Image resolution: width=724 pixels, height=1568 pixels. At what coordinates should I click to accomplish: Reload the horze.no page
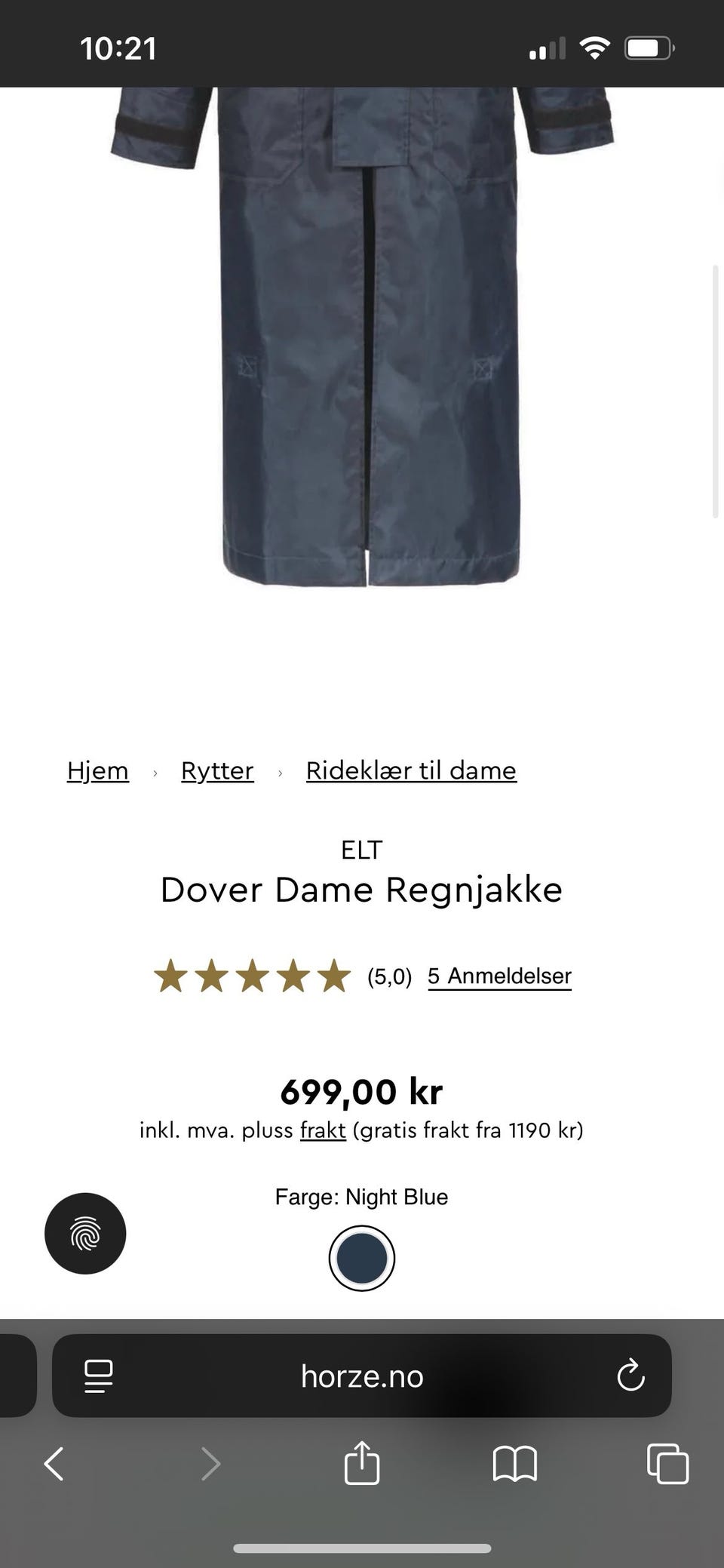(x=630, y=1376)
